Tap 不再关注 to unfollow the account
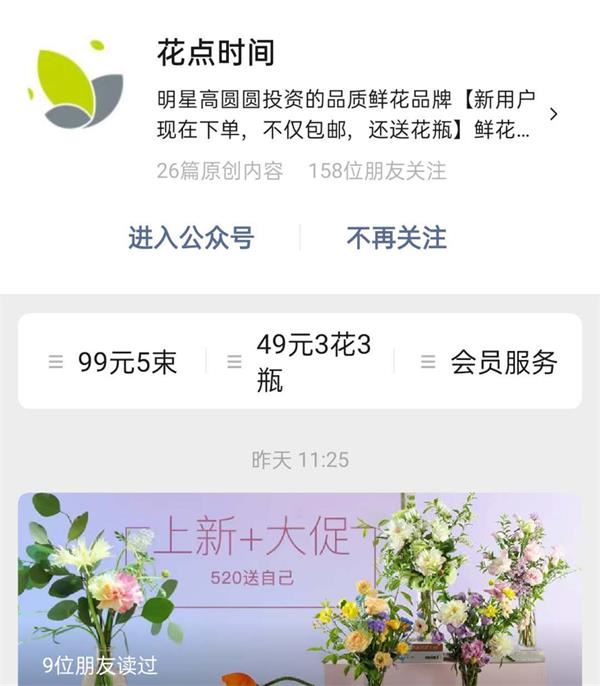Image resolution: width=600 pixels, height=686 pixels. click(396, 238)
